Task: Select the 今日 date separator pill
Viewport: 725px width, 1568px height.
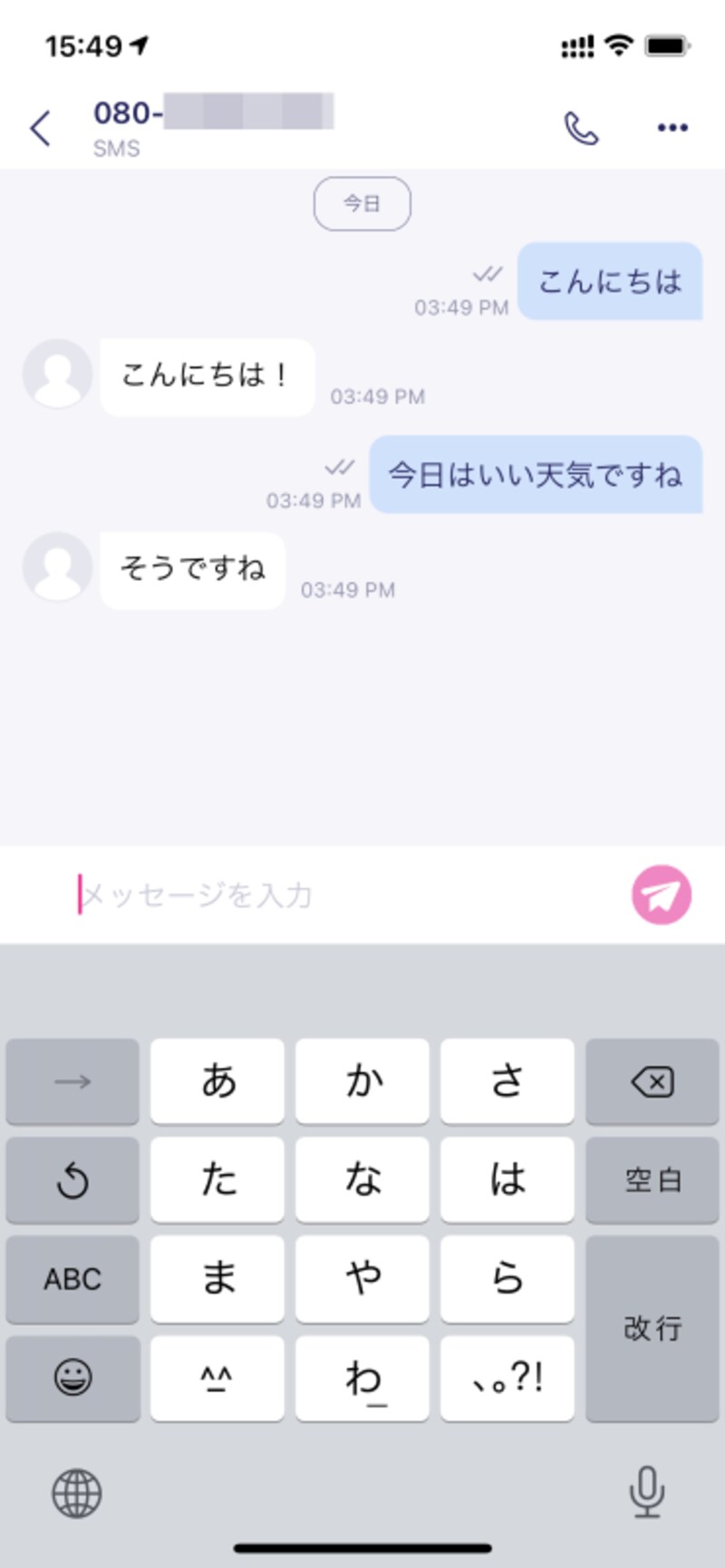Action: 362,203
